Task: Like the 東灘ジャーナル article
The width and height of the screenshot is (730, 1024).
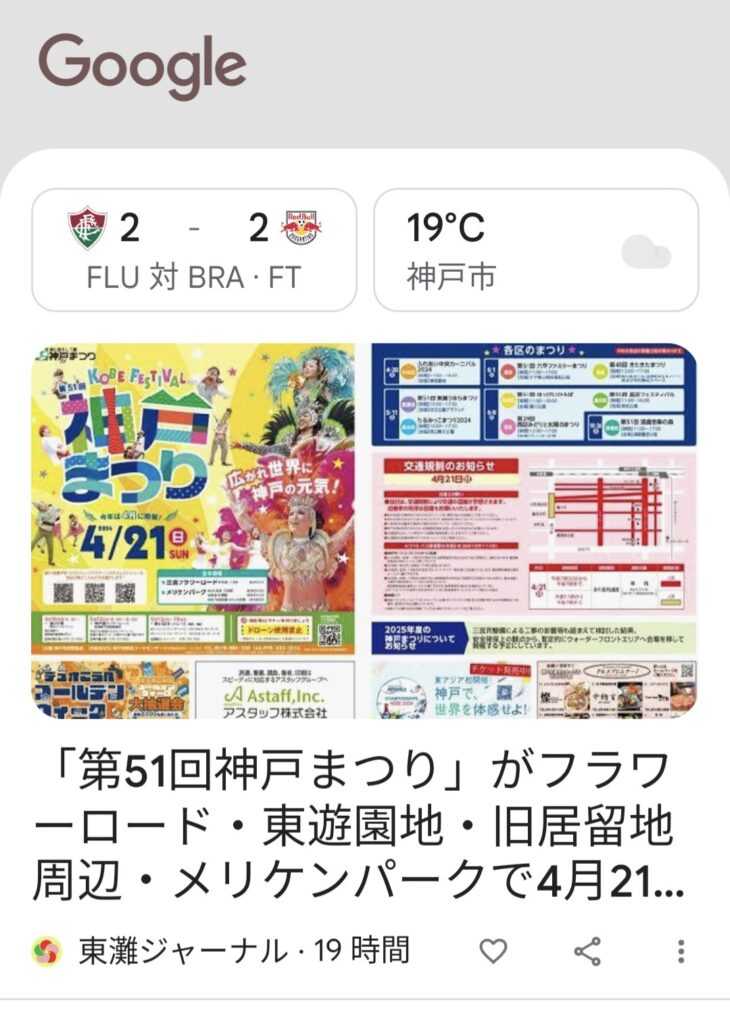Action: click(x=493, y=950)
